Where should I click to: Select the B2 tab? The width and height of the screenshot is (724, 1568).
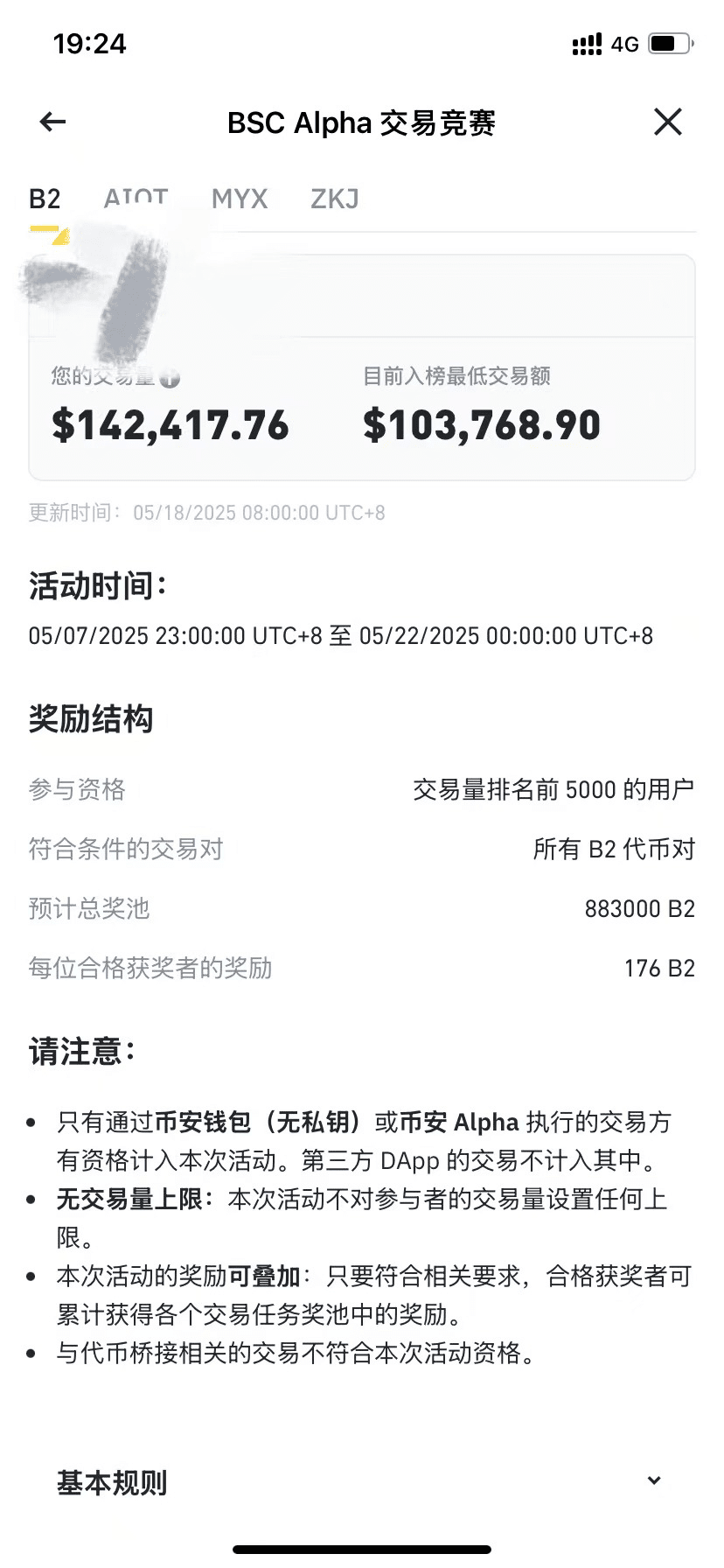click(x=45, y=199)
